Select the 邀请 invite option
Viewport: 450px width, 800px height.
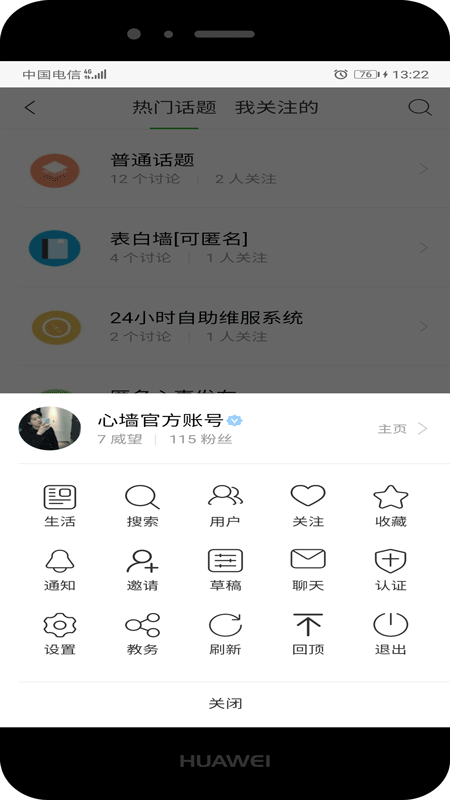(142, 570)
